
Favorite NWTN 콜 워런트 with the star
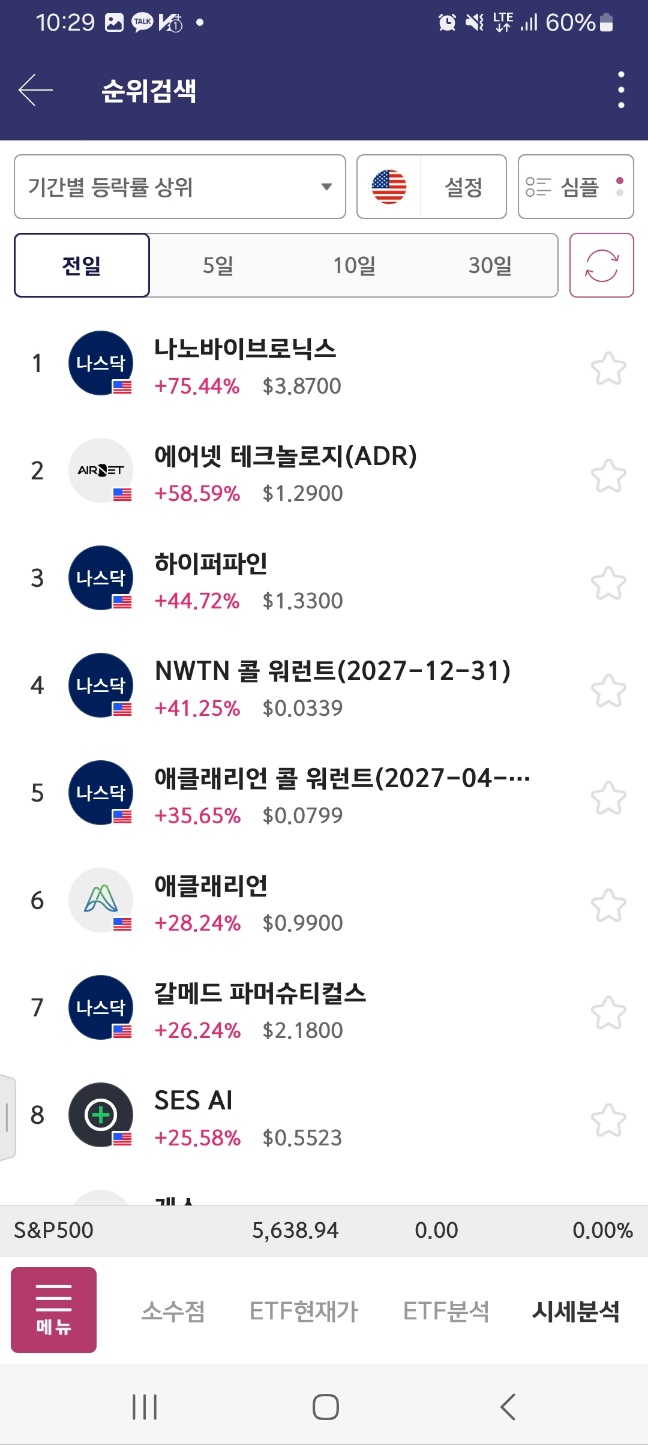pos(608,691)
